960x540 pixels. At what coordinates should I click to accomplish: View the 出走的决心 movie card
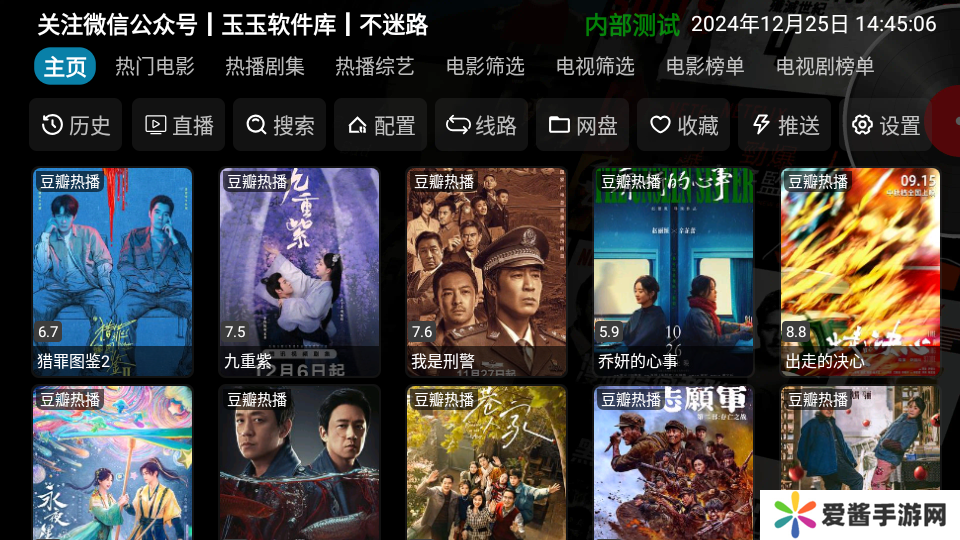point(860,270)
